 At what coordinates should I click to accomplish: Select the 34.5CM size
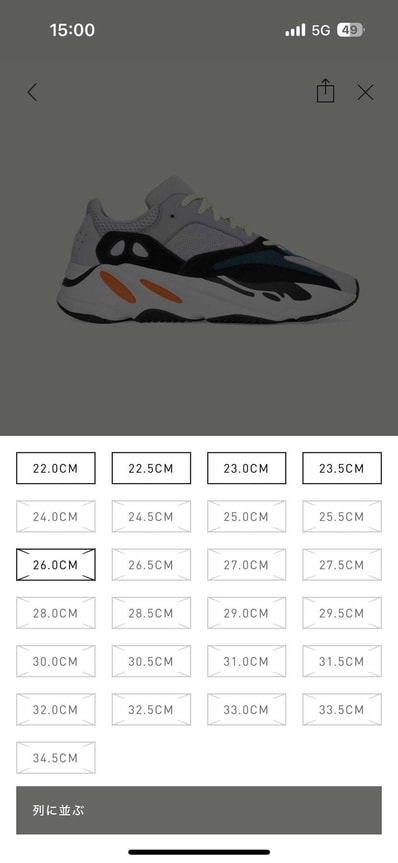(x=56, y=758)
